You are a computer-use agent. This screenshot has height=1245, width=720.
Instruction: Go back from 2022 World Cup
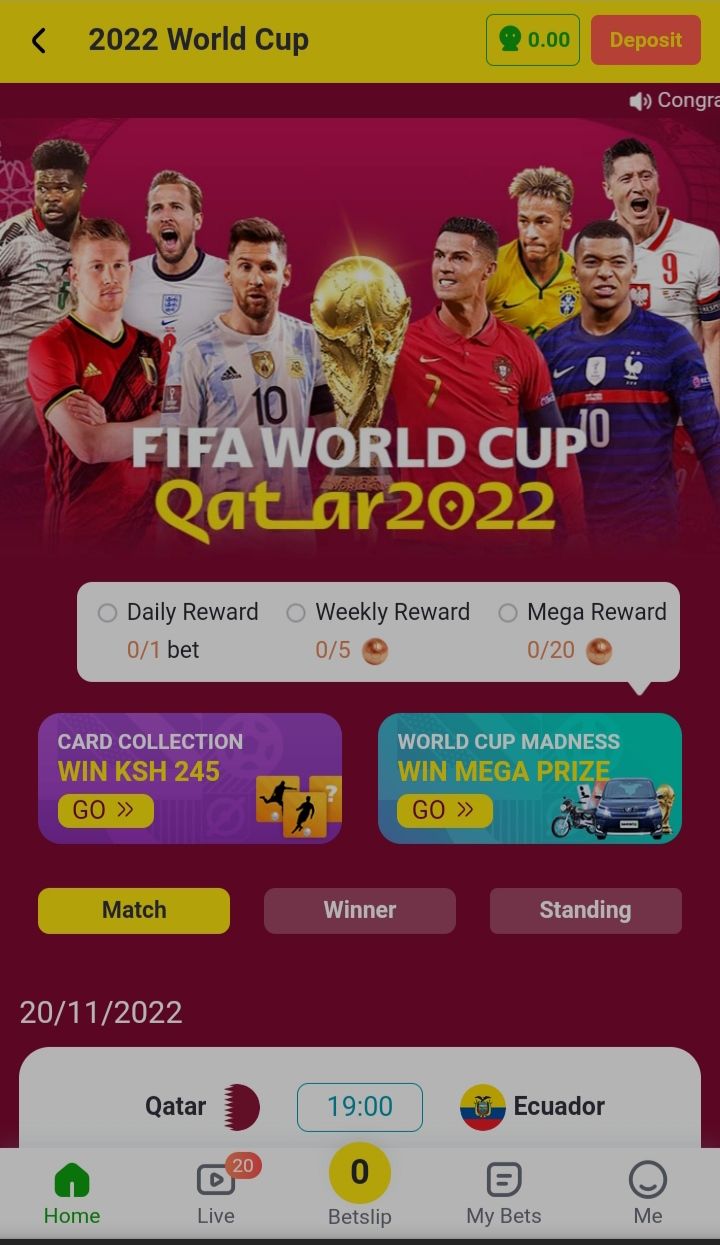pyautogui.click(x=39, y=41)
